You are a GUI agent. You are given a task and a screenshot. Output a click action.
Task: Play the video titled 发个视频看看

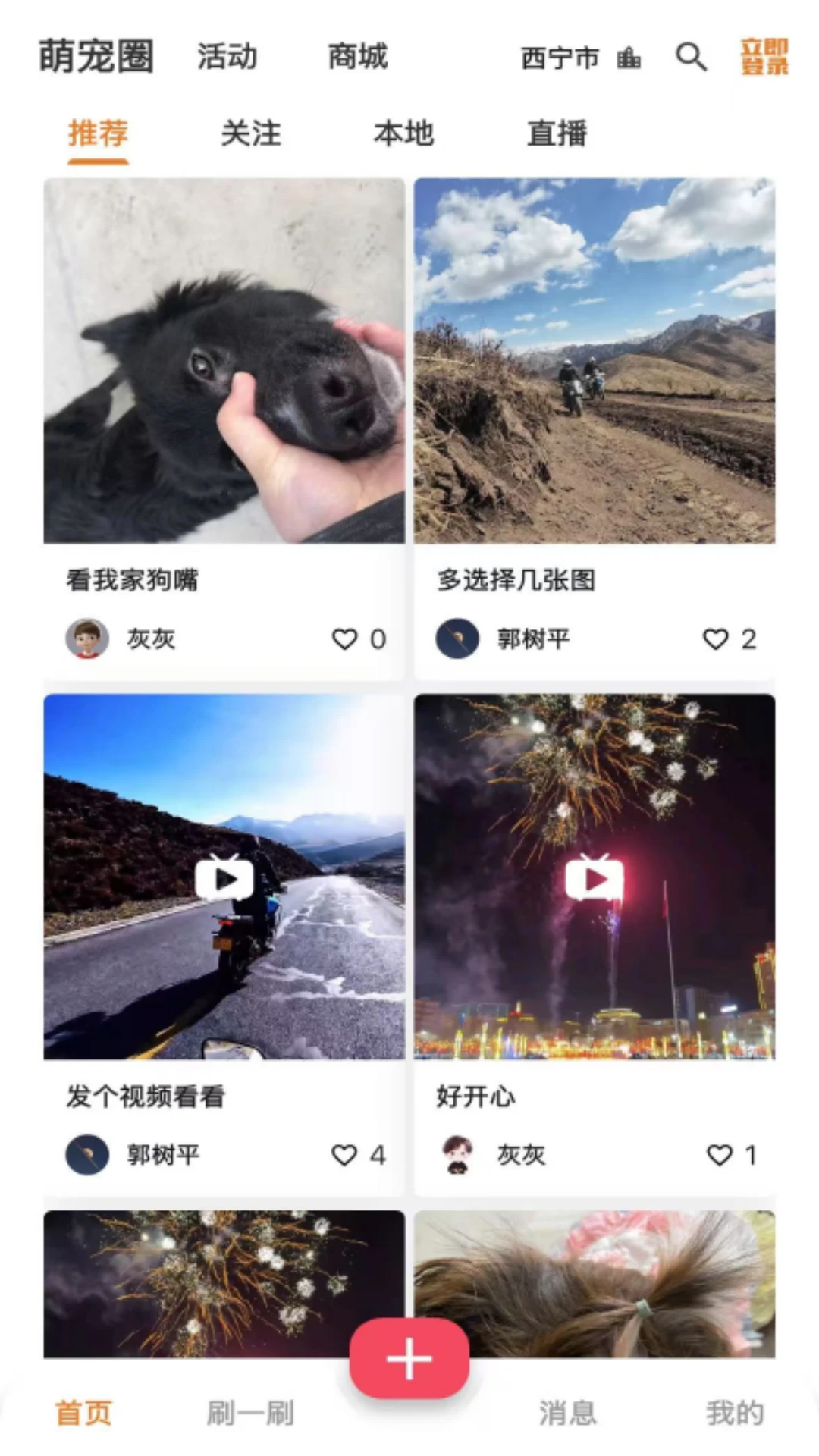[x=225, y=878]
